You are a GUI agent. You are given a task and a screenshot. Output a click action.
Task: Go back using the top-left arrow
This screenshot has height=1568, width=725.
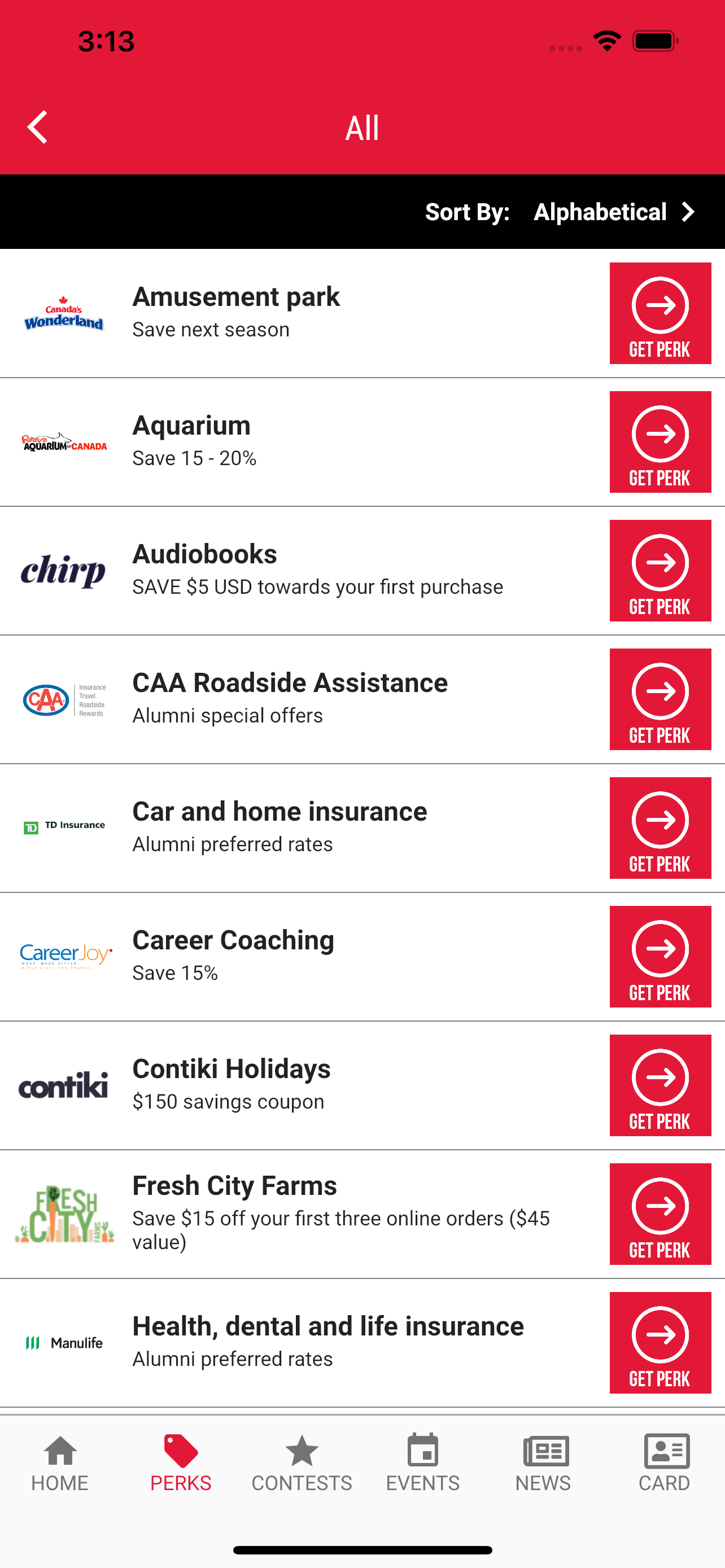click(38, 127)
